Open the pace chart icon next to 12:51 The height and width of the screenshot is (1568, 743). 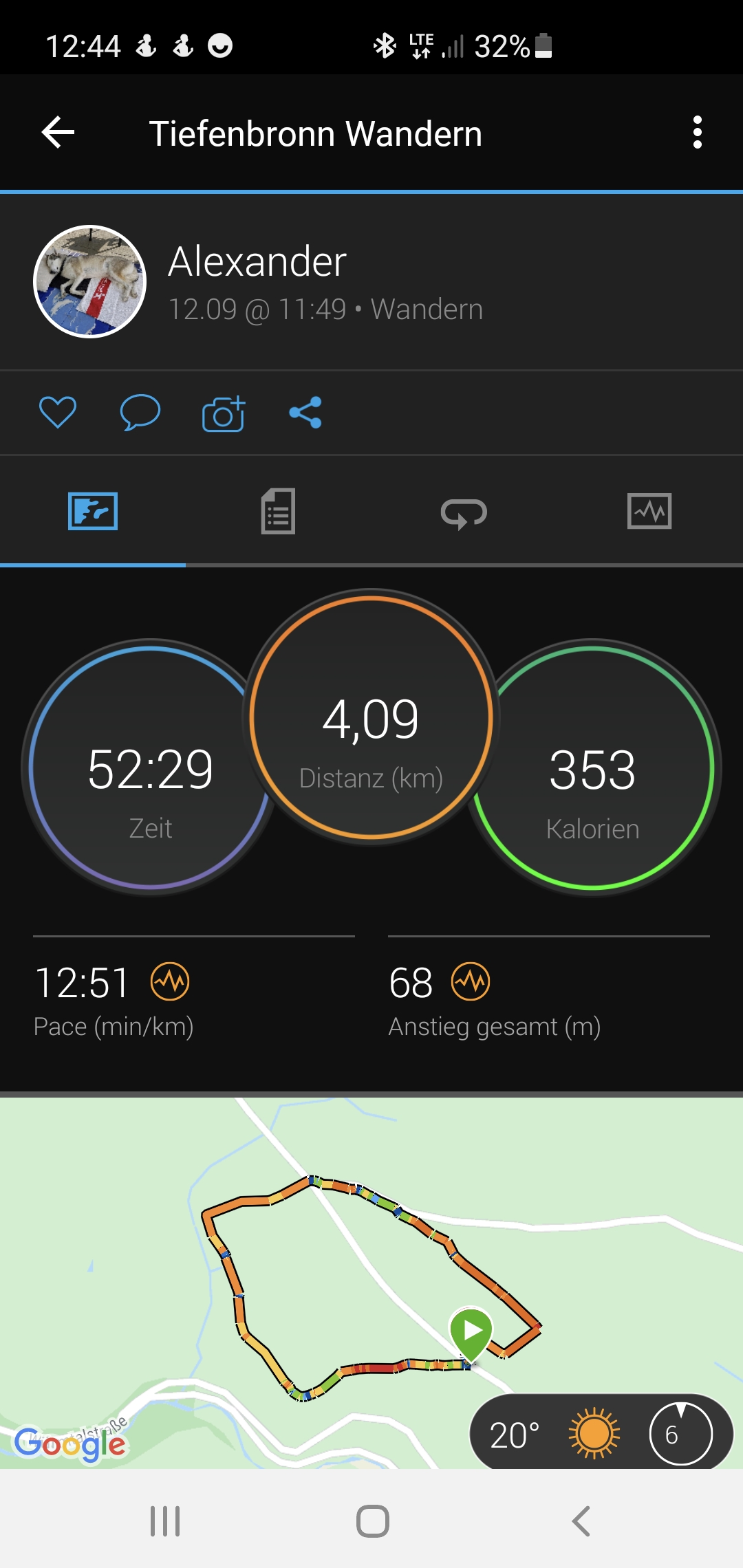click(170, 981)
